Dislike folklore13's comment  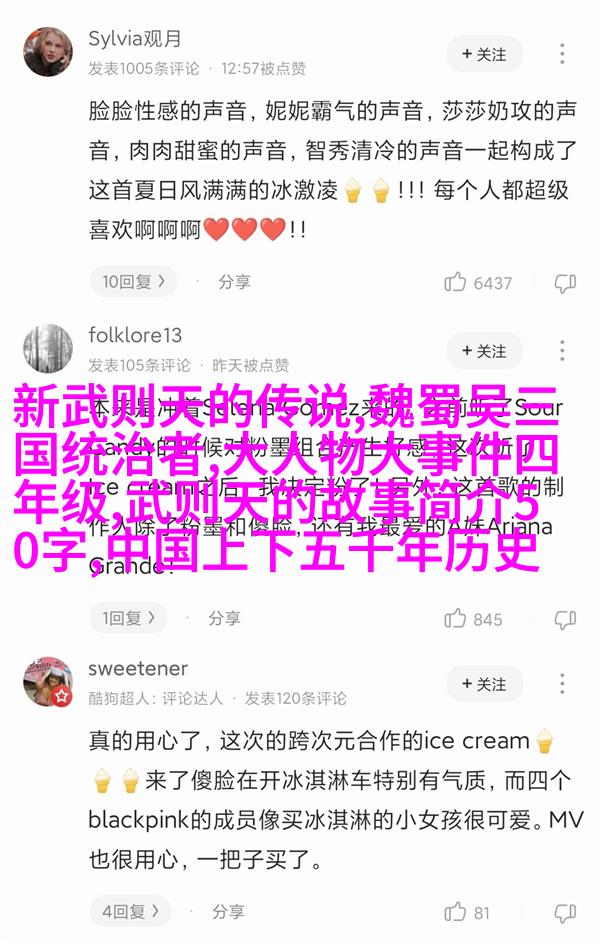pyautogui.click(x=565, y=619)
